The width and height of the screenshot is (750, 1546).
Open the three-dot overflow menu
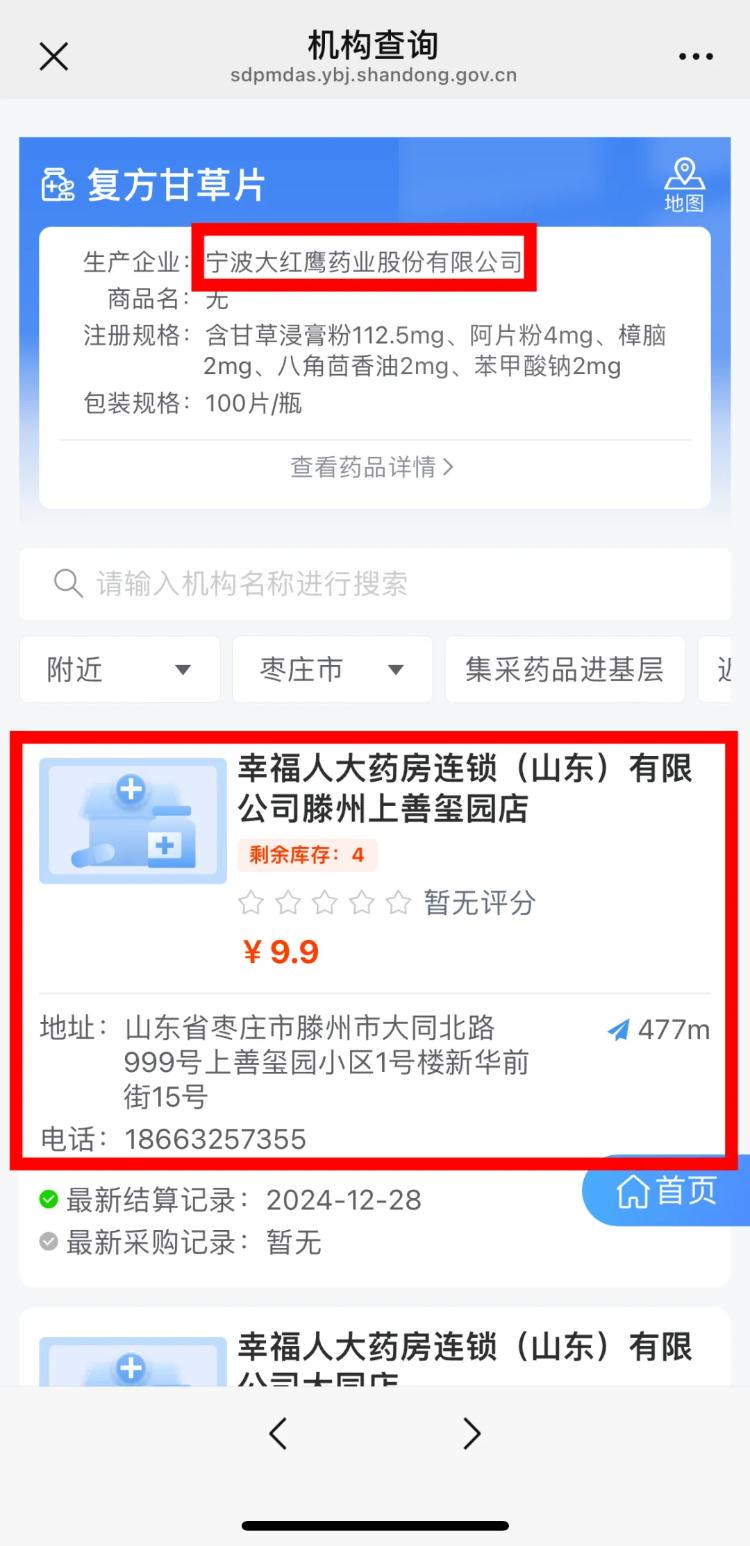click(x=696, y=57)
